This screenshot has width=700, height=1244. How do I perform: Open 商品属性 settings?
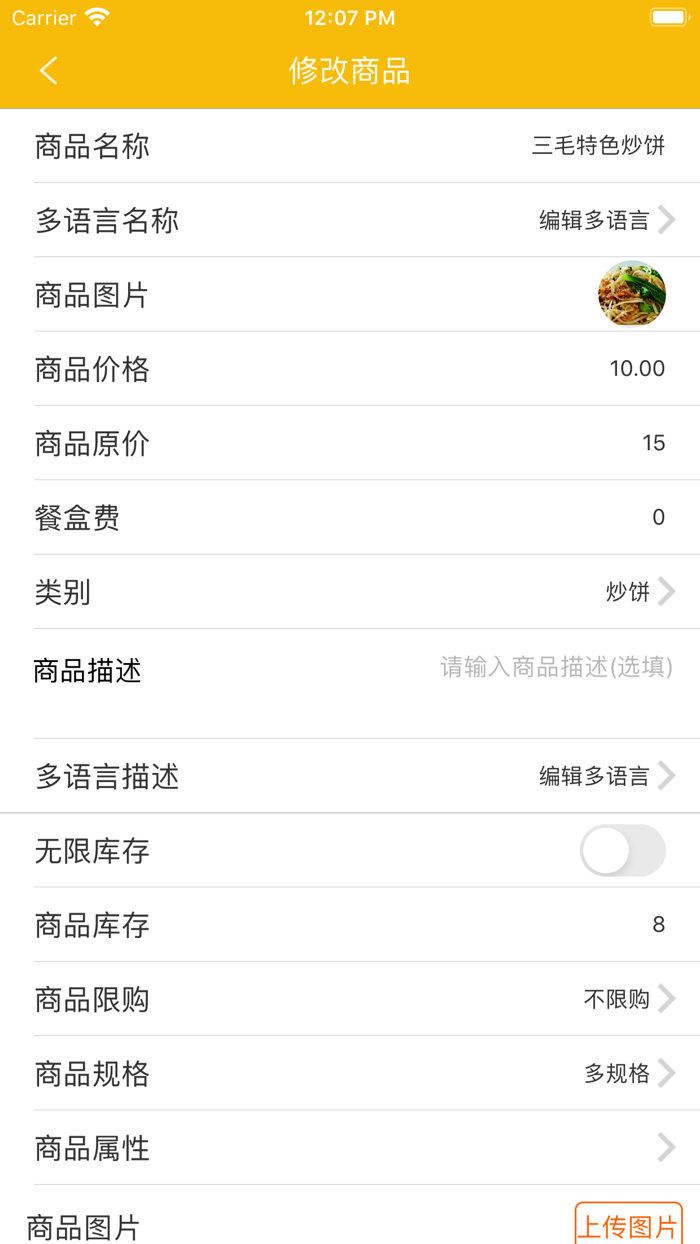pyautogui.click(x=664, y=1147)
